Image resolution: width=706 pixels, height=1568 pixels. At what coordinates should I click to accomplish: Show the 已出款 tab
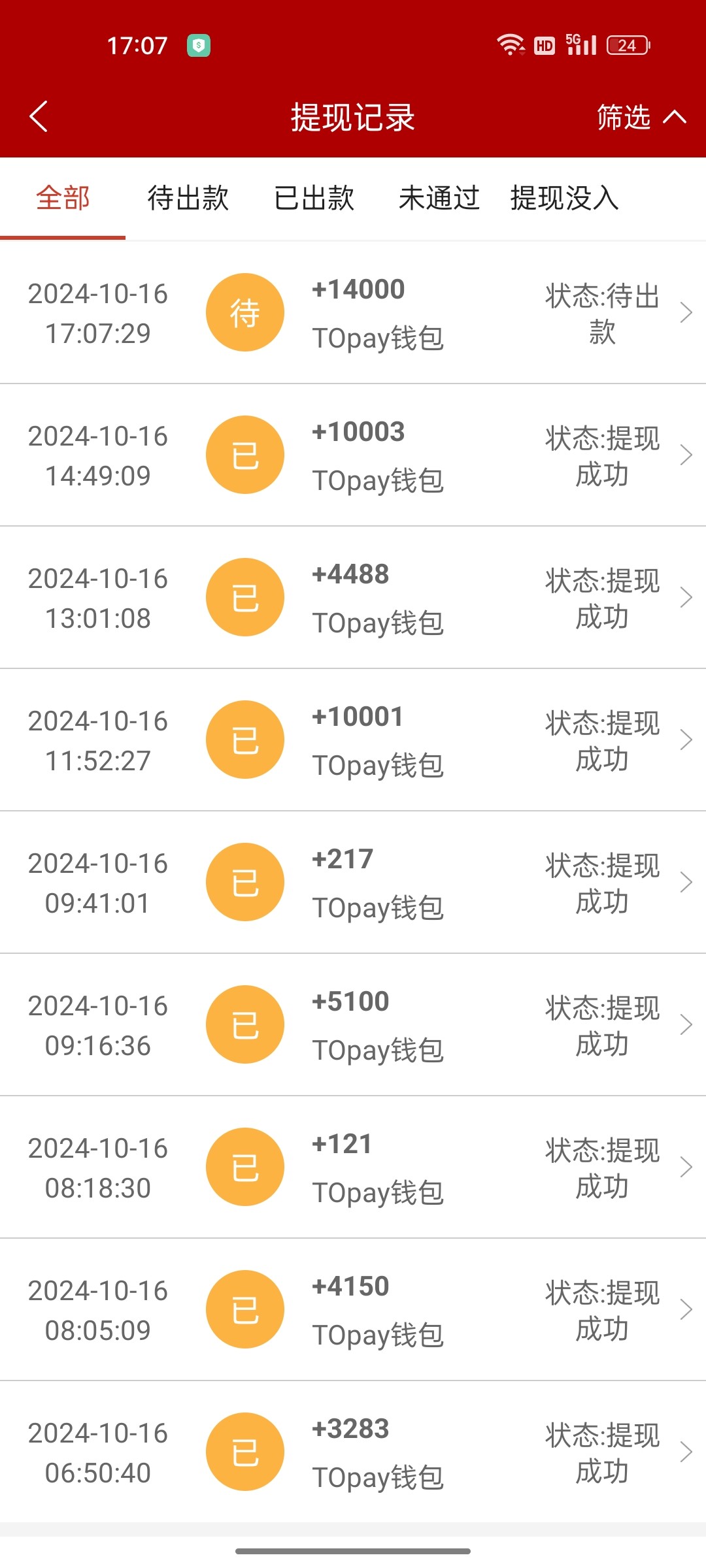pos(314,198)
